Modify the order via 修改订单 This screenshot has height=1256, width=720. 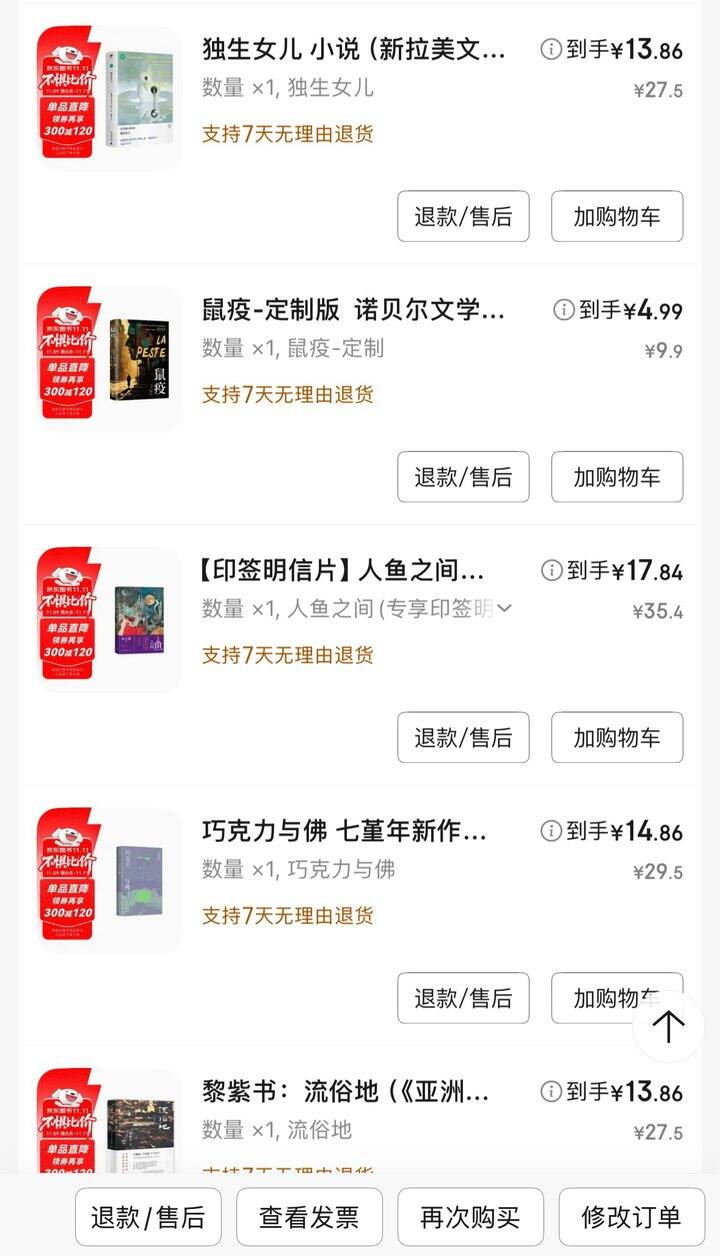[631, 1217]
